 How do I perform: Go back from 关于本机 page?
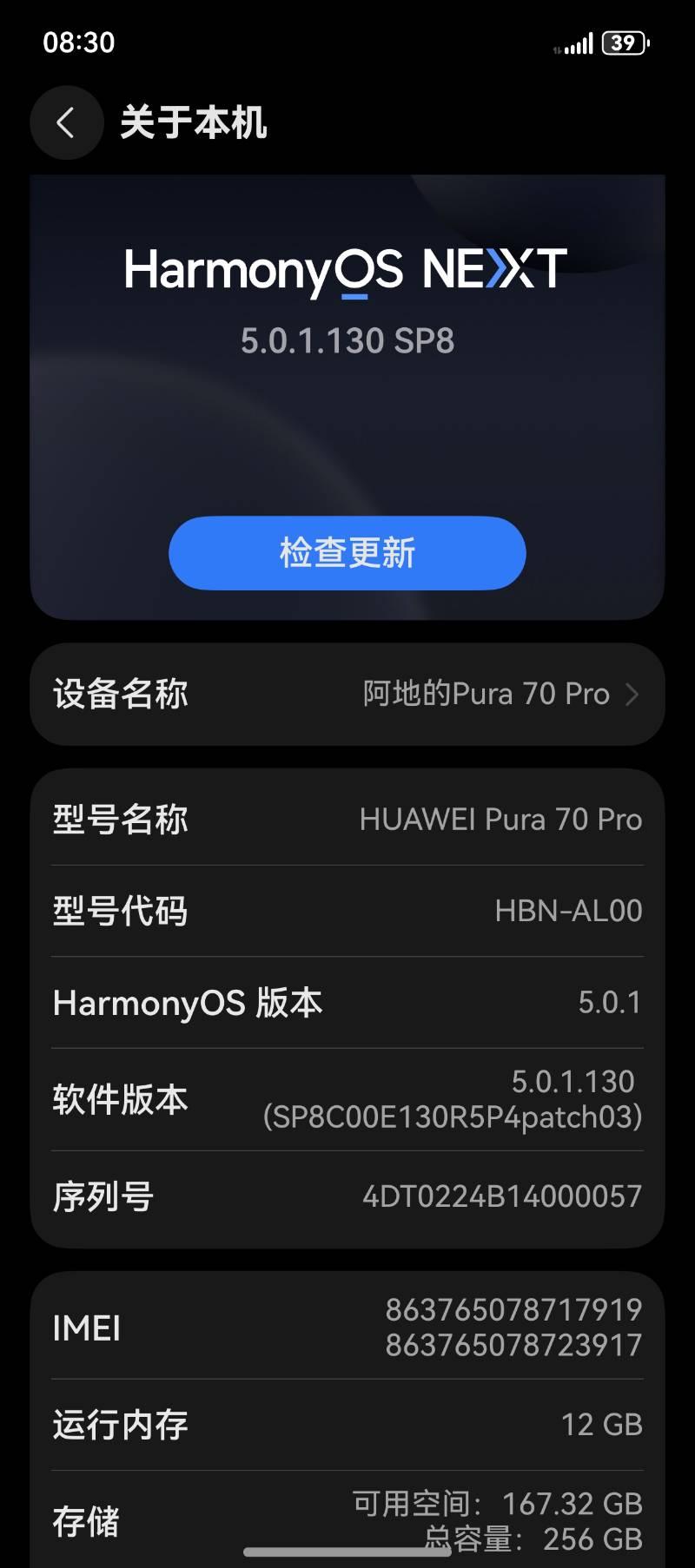pyautogui.click(x=67, y=122)
